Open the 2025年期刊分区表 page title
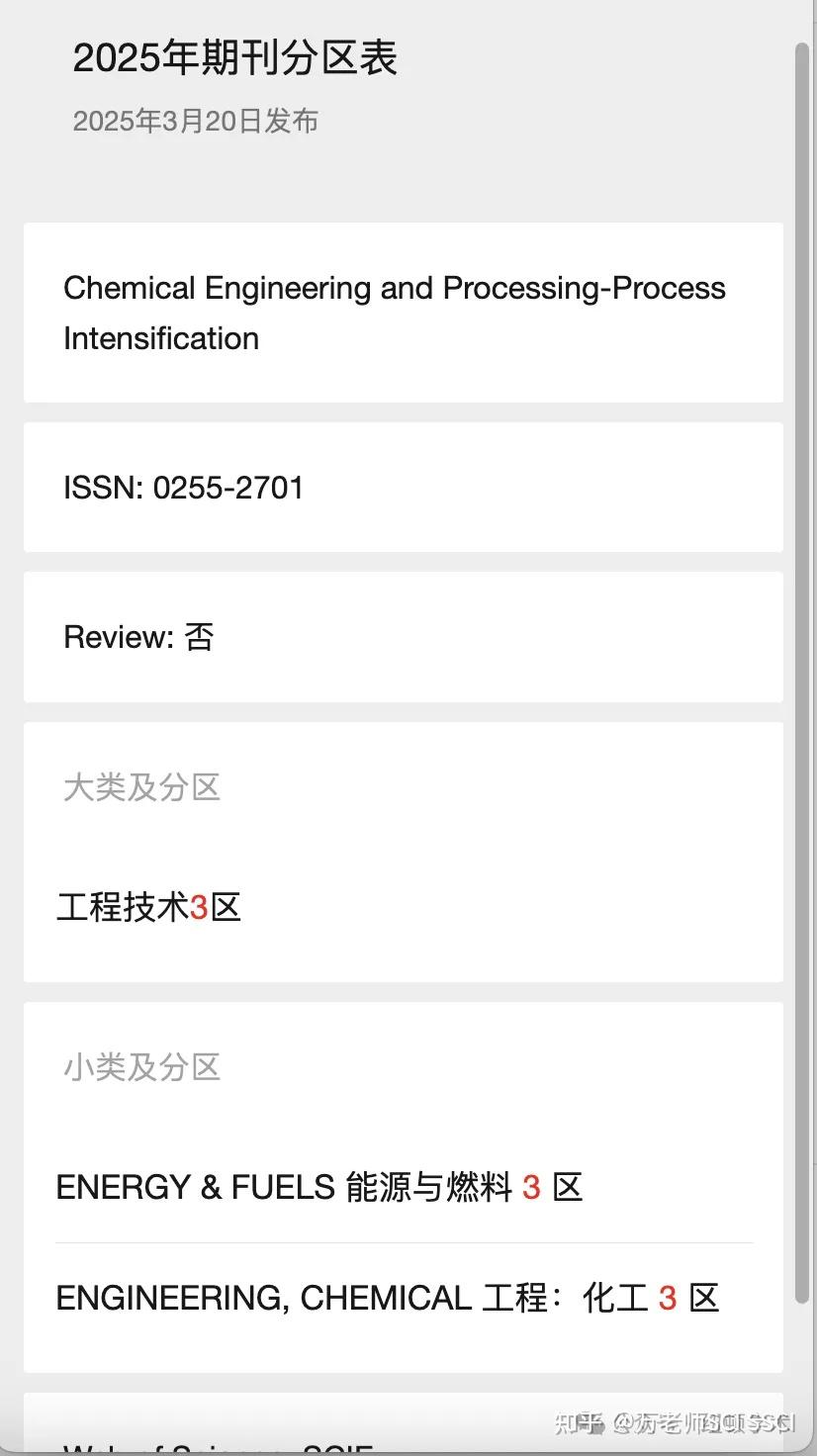 coord(235,58)
